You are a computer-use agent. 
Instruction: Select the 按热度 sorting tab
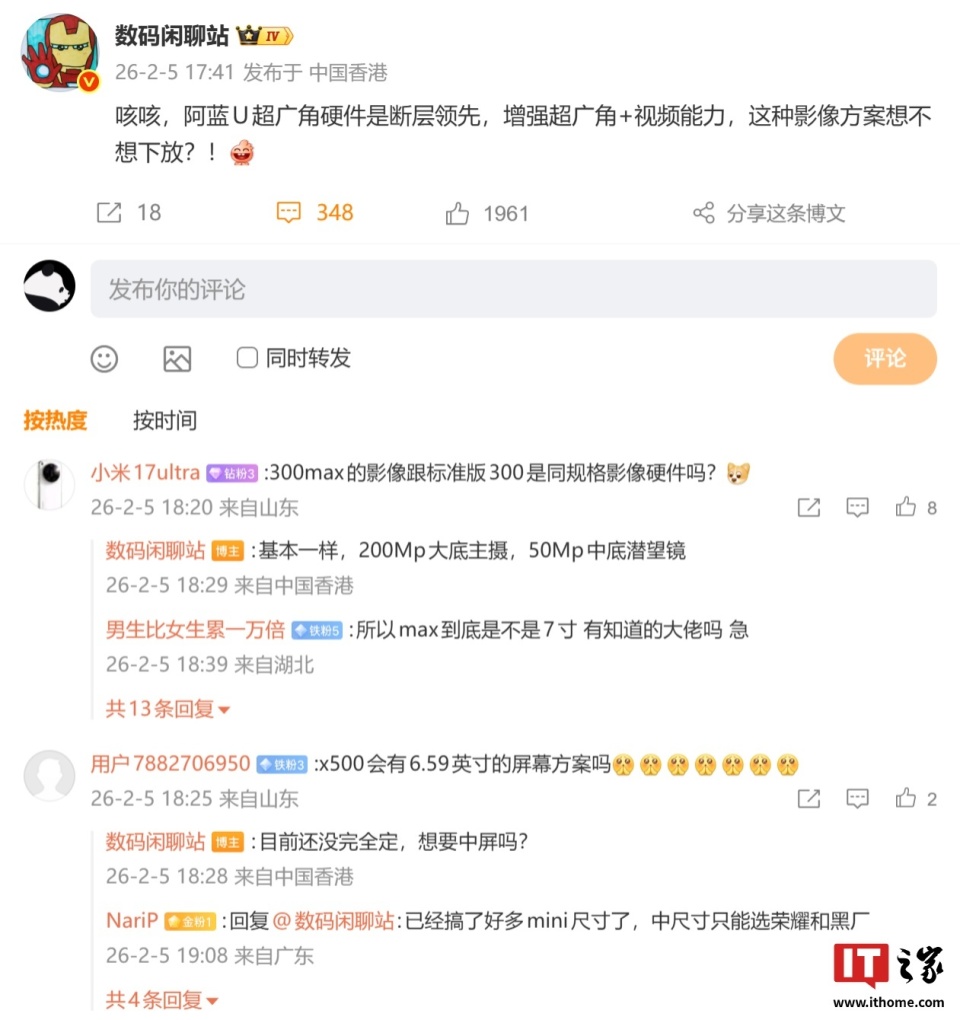click(x=55, y=421)
